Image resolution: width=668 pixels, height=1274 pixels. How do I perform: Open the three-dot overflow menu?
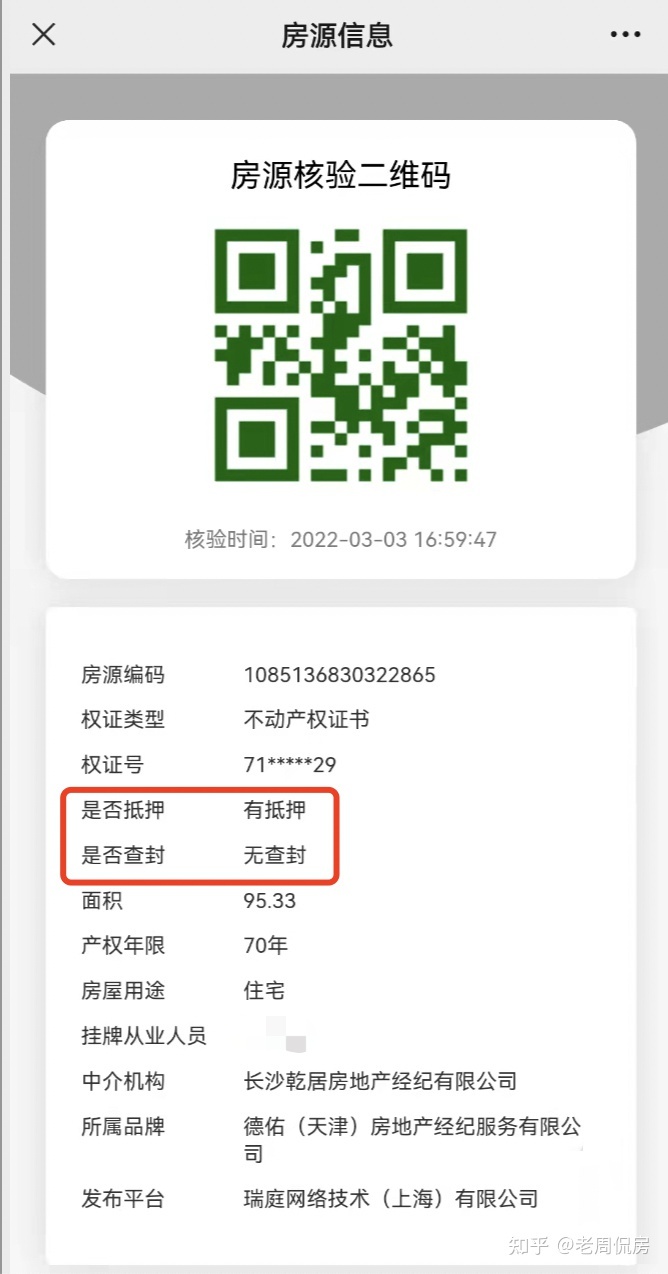click(x=625, y=35)
